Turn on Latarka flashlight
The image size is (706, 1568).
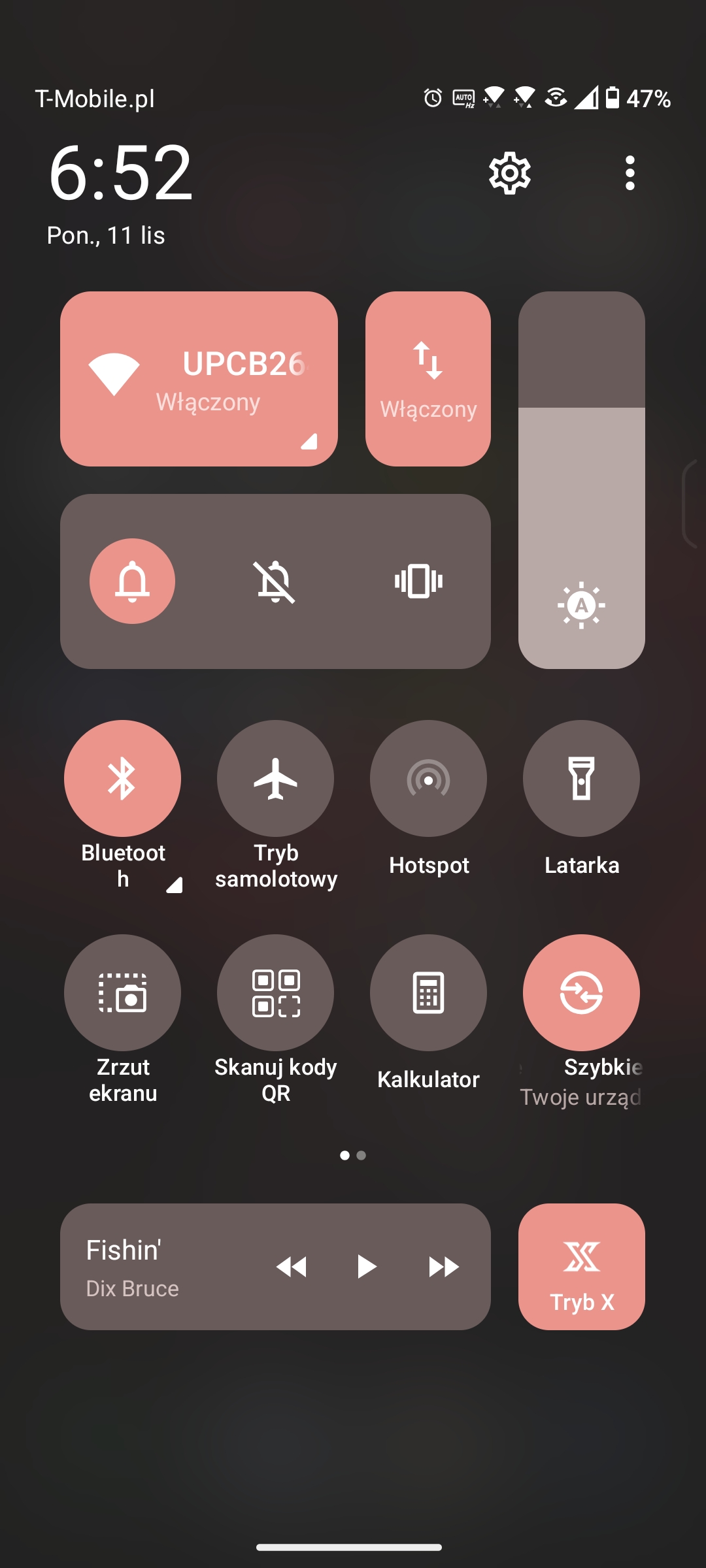pyautogui.click(x=581, y=778)
